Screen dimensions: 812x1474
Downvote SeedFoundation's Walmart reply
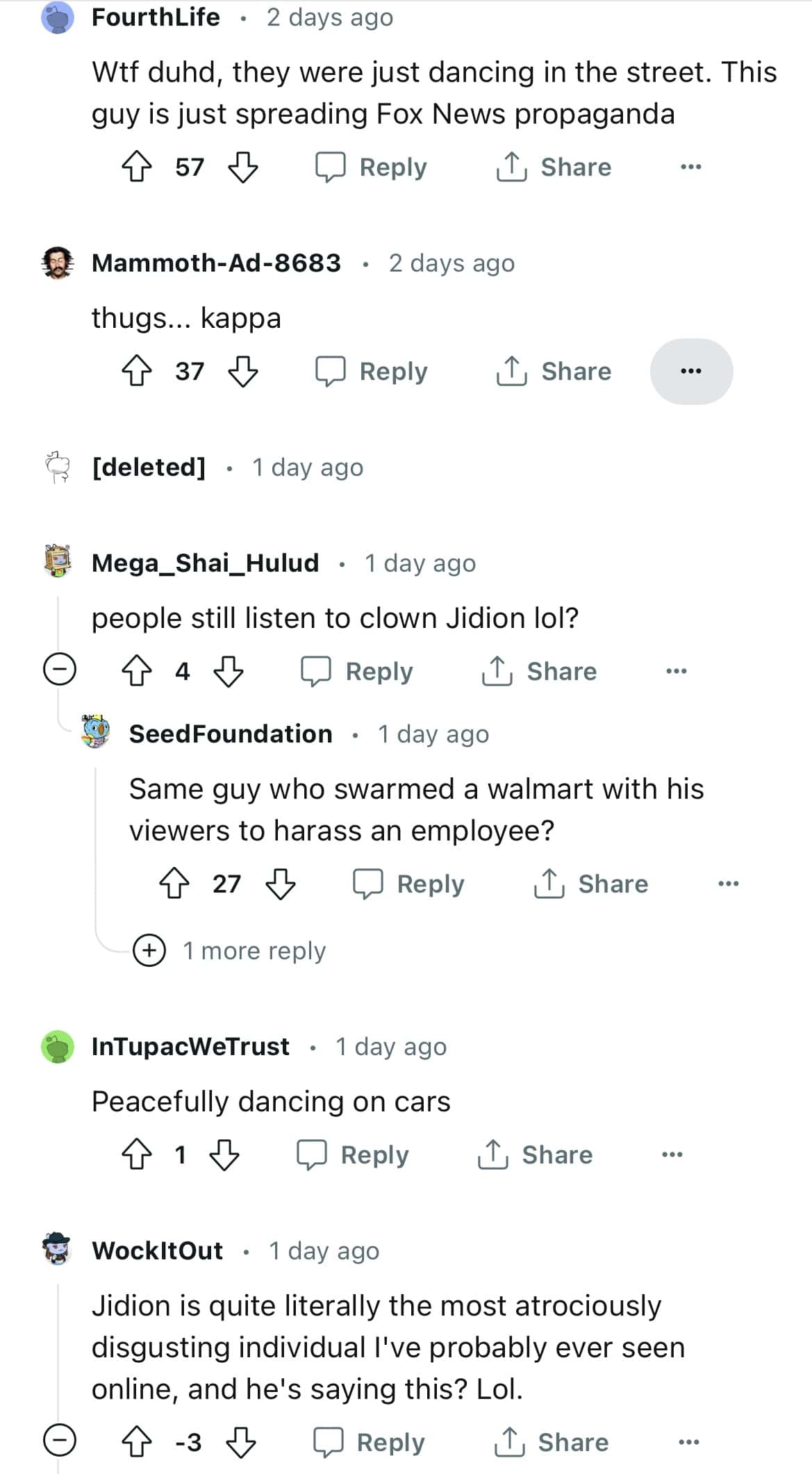click(x=281, y=884)
